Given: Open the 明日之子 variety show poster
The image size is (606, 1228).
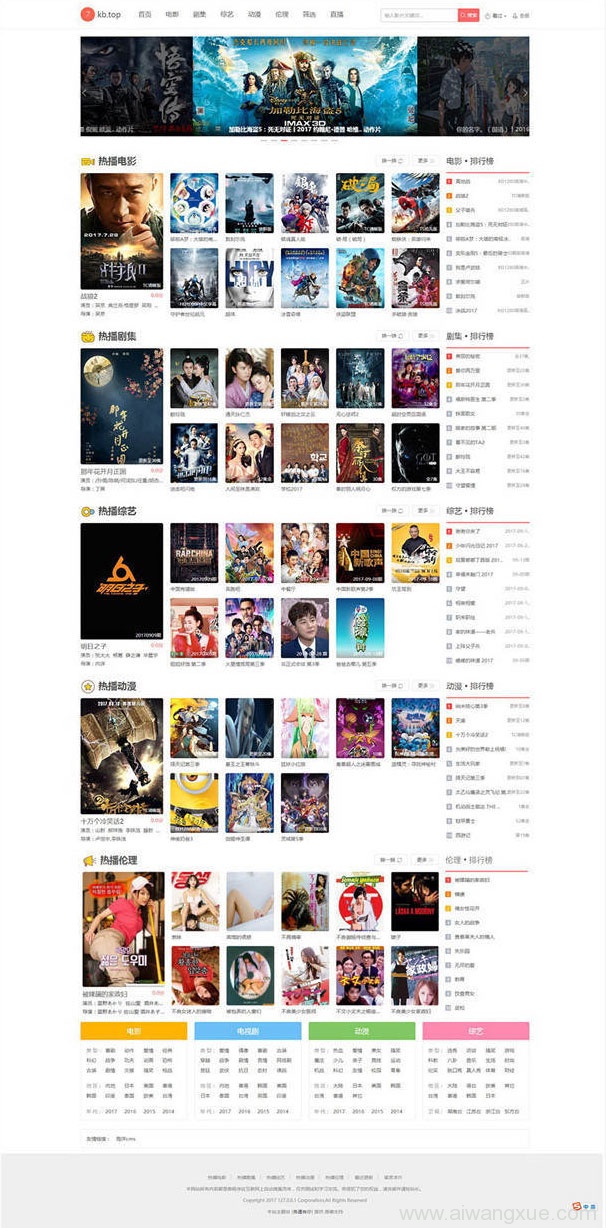Looking at the screenshot, I should coord(121,580).
